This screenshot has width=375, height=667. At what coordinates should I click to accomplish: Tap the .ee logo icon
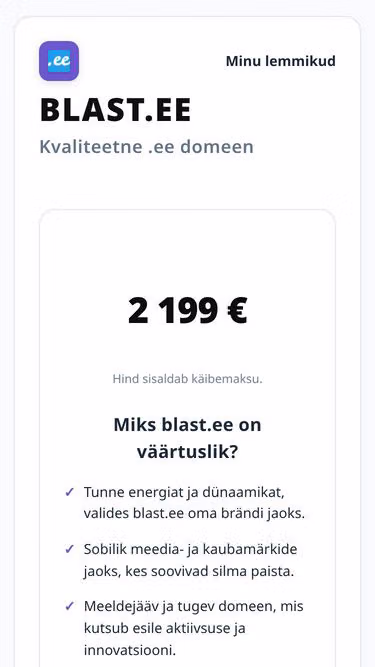(x=59, y=61)
